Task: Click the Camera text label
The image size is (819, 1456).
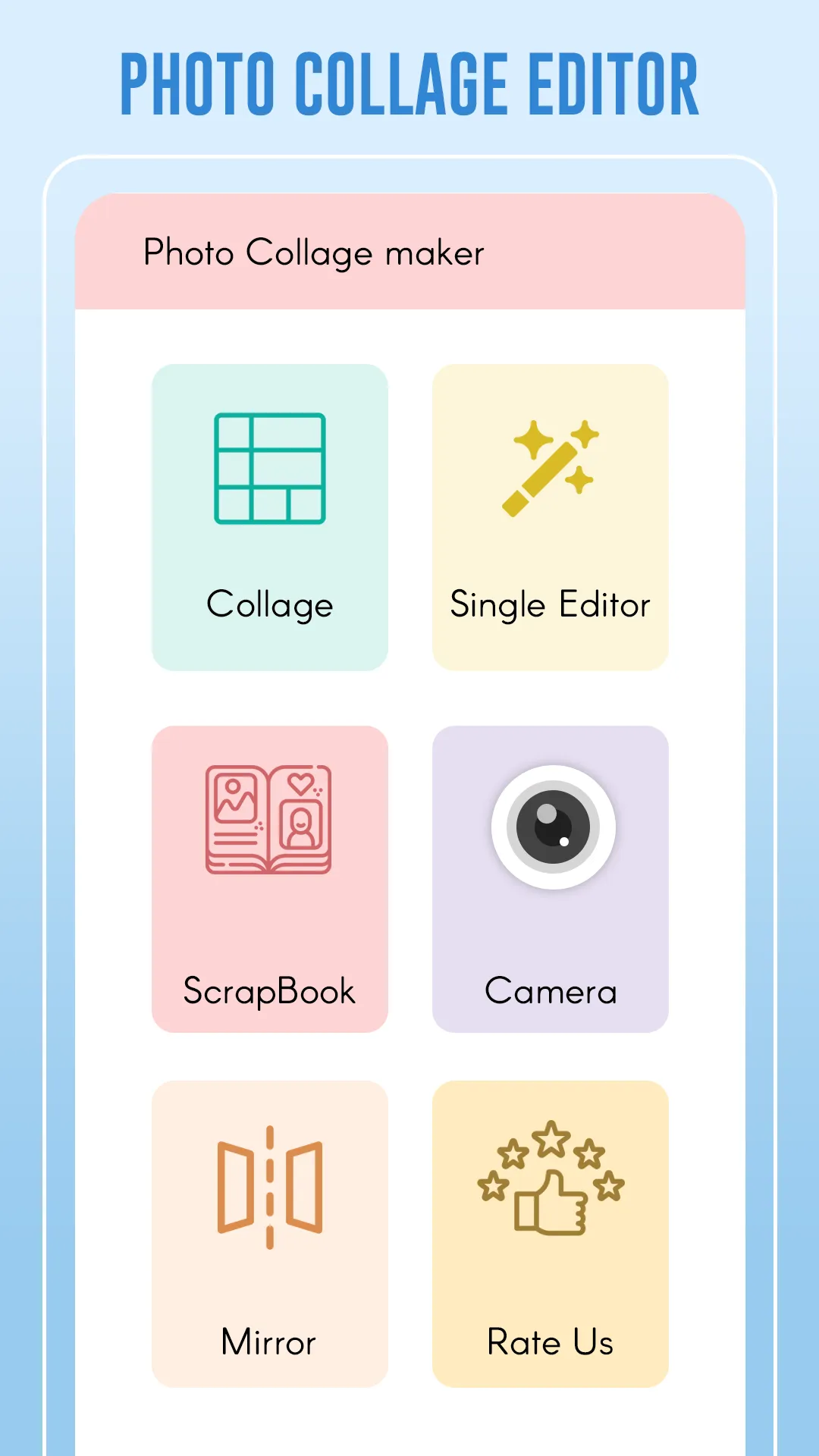Action: (550, 990)
